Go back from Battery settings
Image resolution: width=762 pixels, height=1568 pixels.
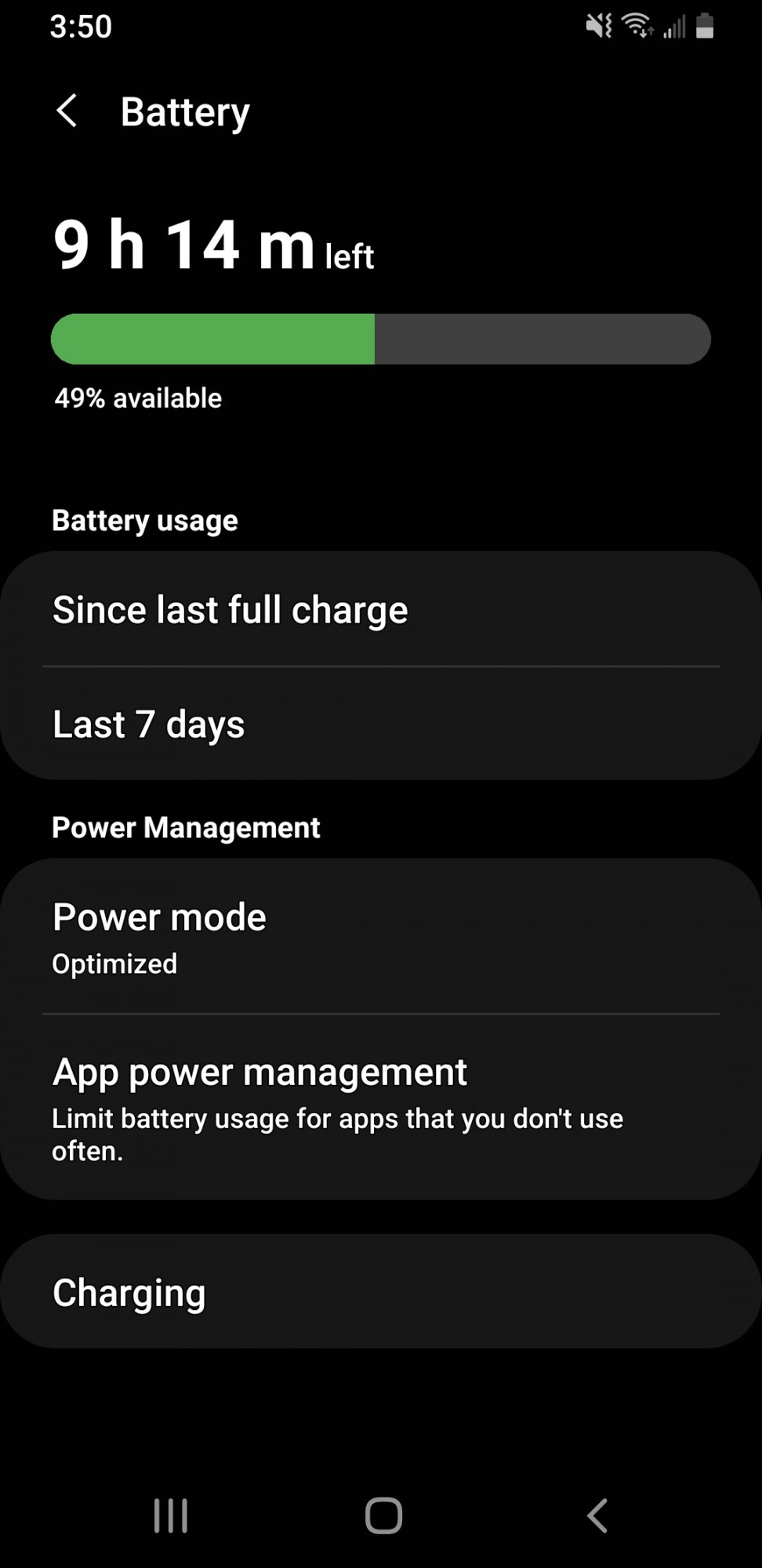pos(67,111)
